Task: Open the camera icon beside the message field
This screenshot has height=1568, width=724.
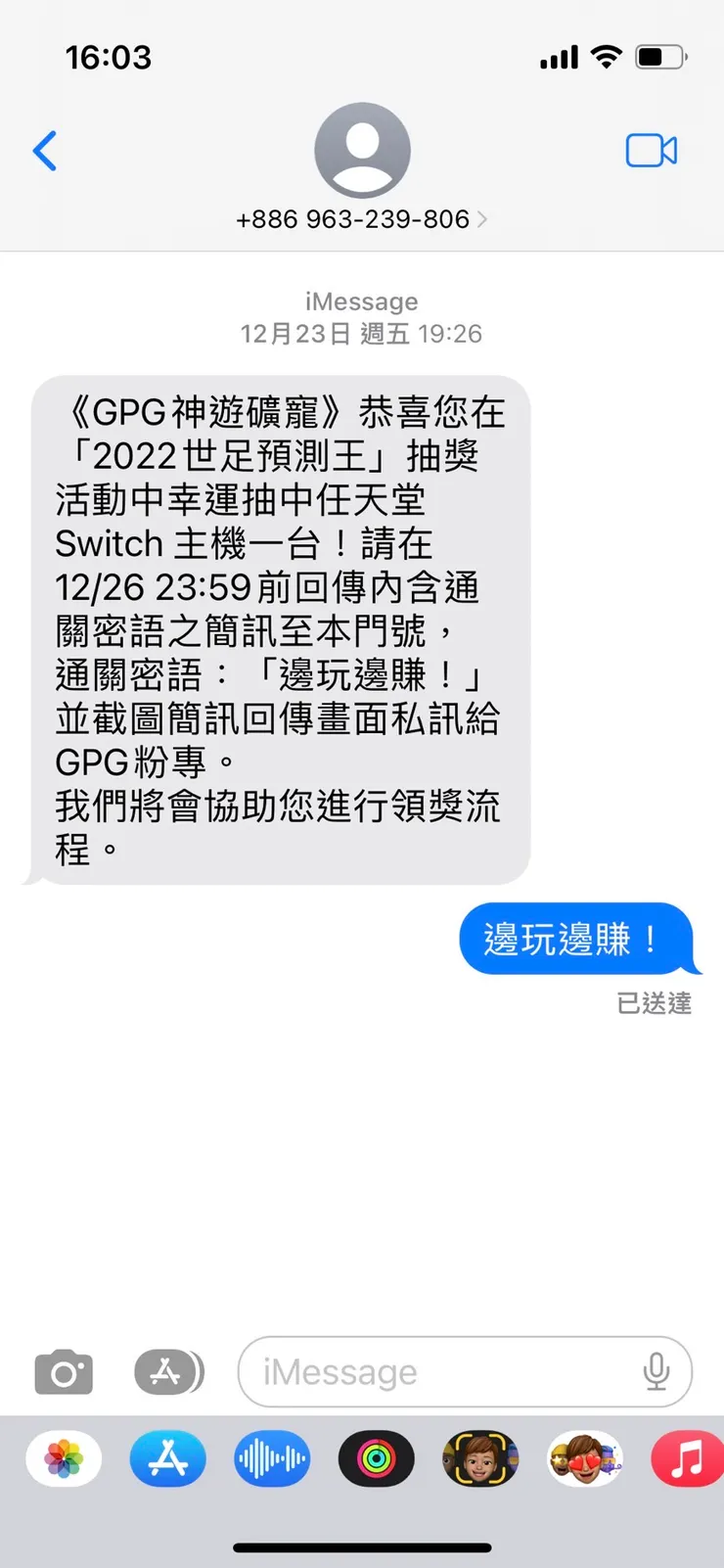Action: pos(63,1371)
